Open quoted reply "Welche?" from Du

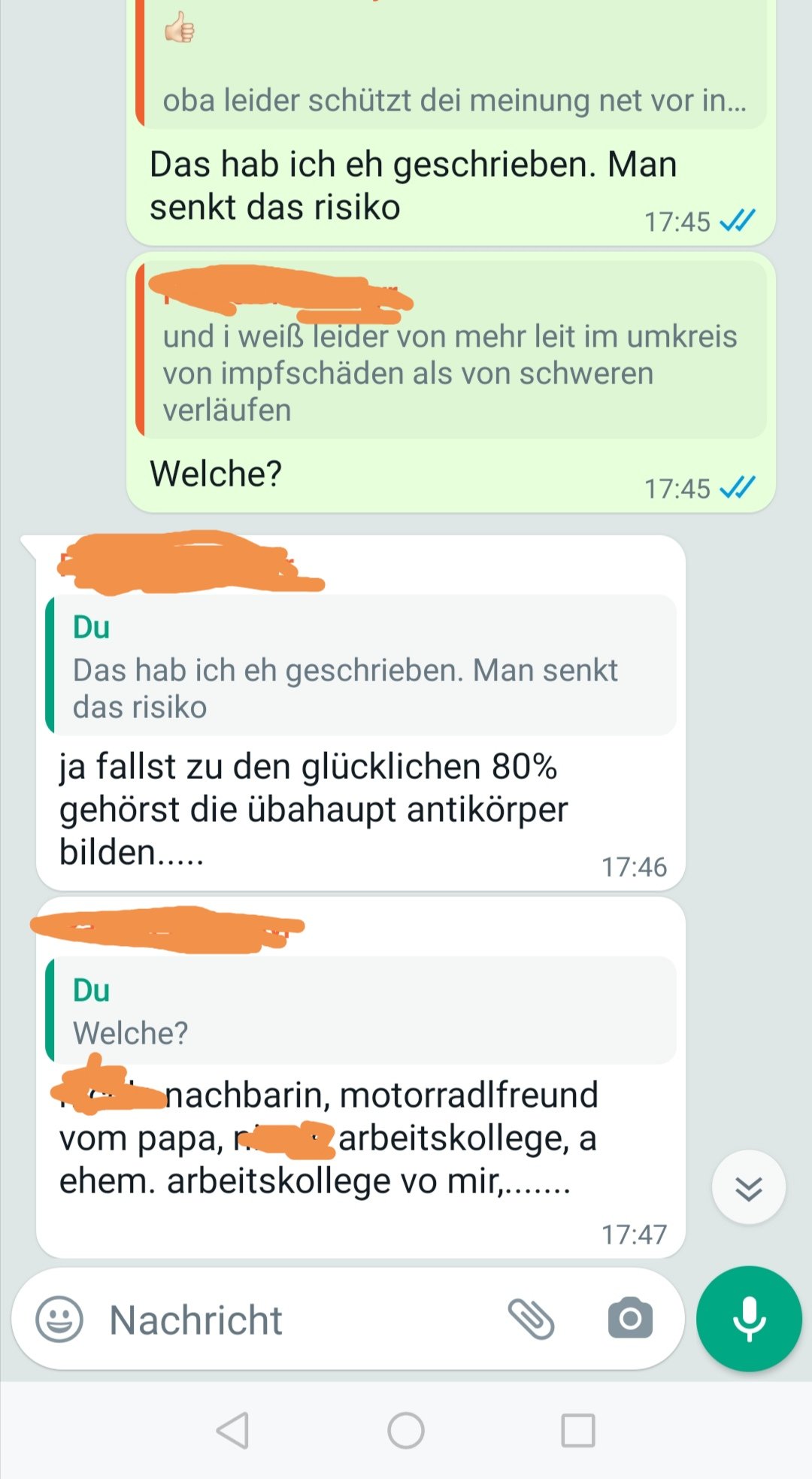[361, 1010]
